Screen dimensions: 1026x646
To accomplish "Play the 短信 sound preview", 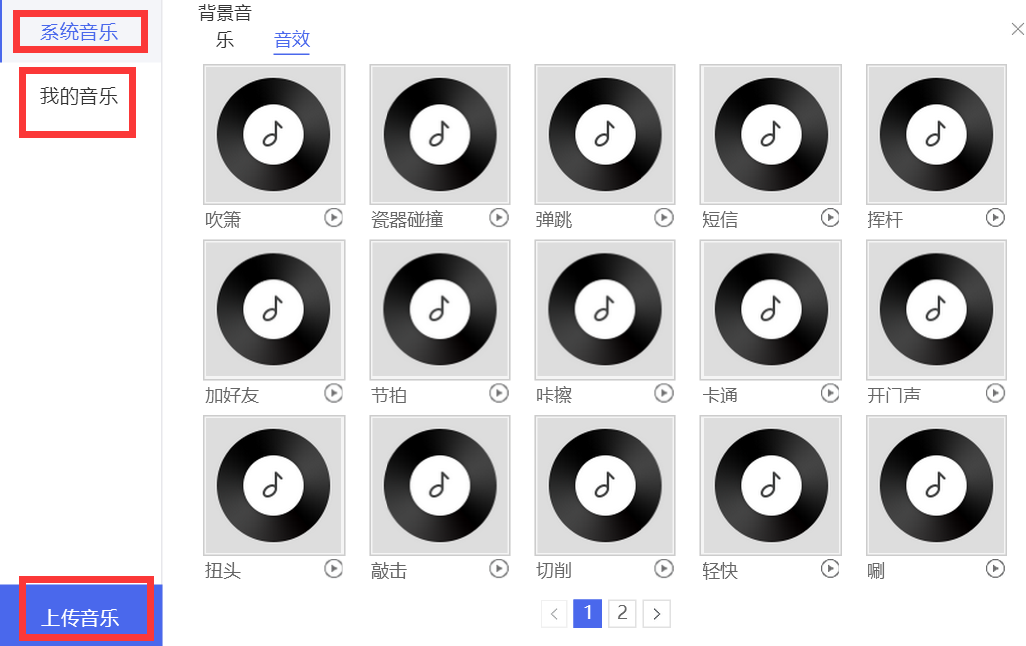I will (830, 217).
